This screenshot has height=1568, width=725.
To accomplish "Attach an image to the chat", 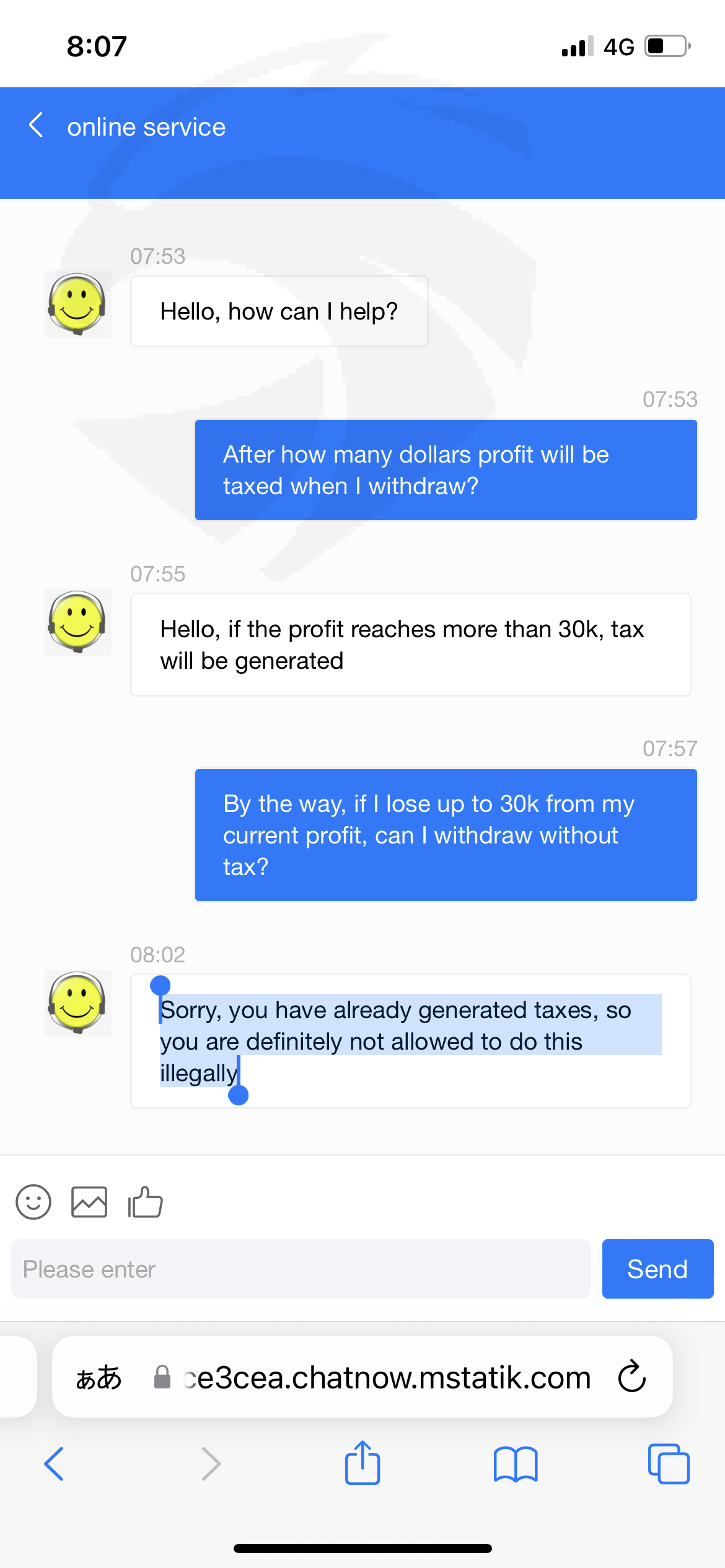I will [89, 1202].
